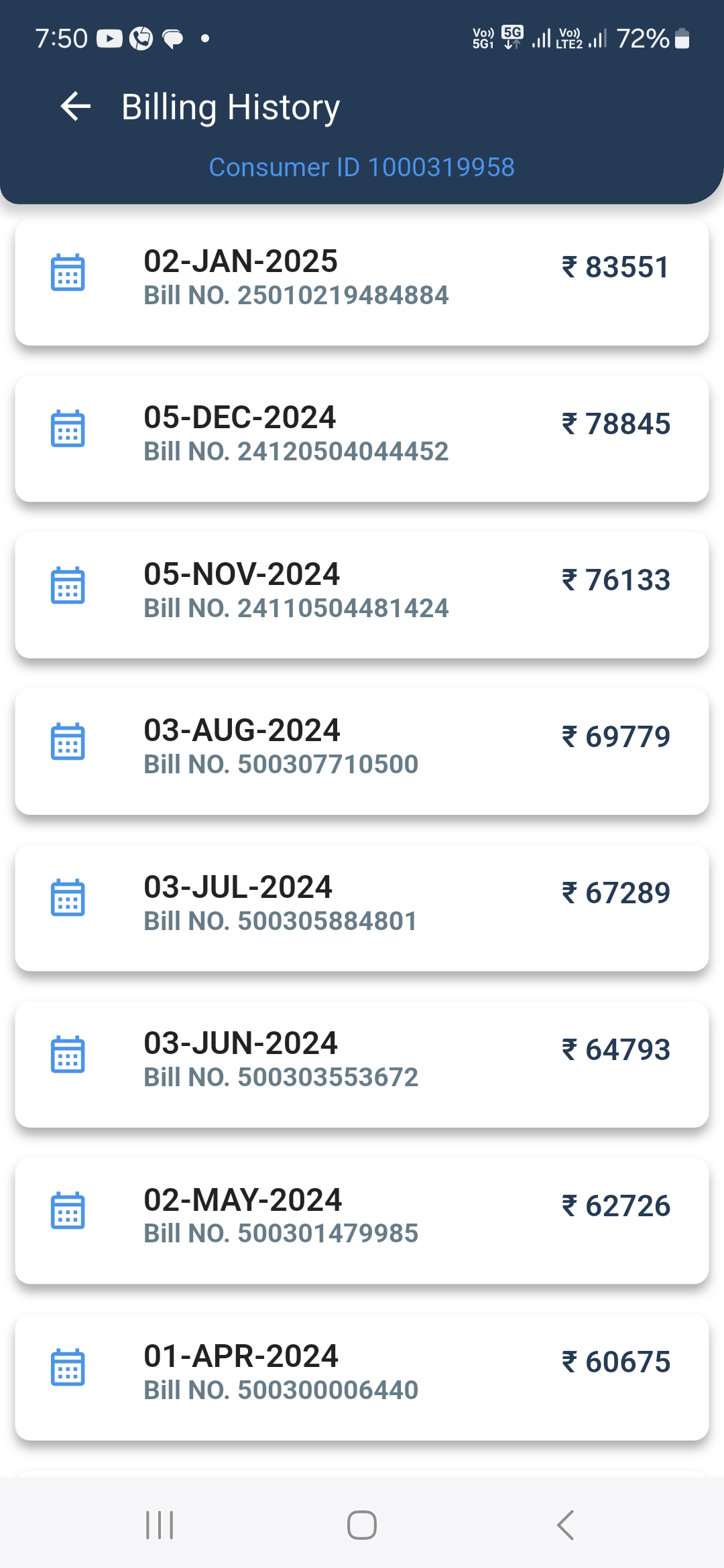View the 03-JUN-2024 bill
The height and width of the screenshot is (1568, 724).
[x=362, y=1065]
